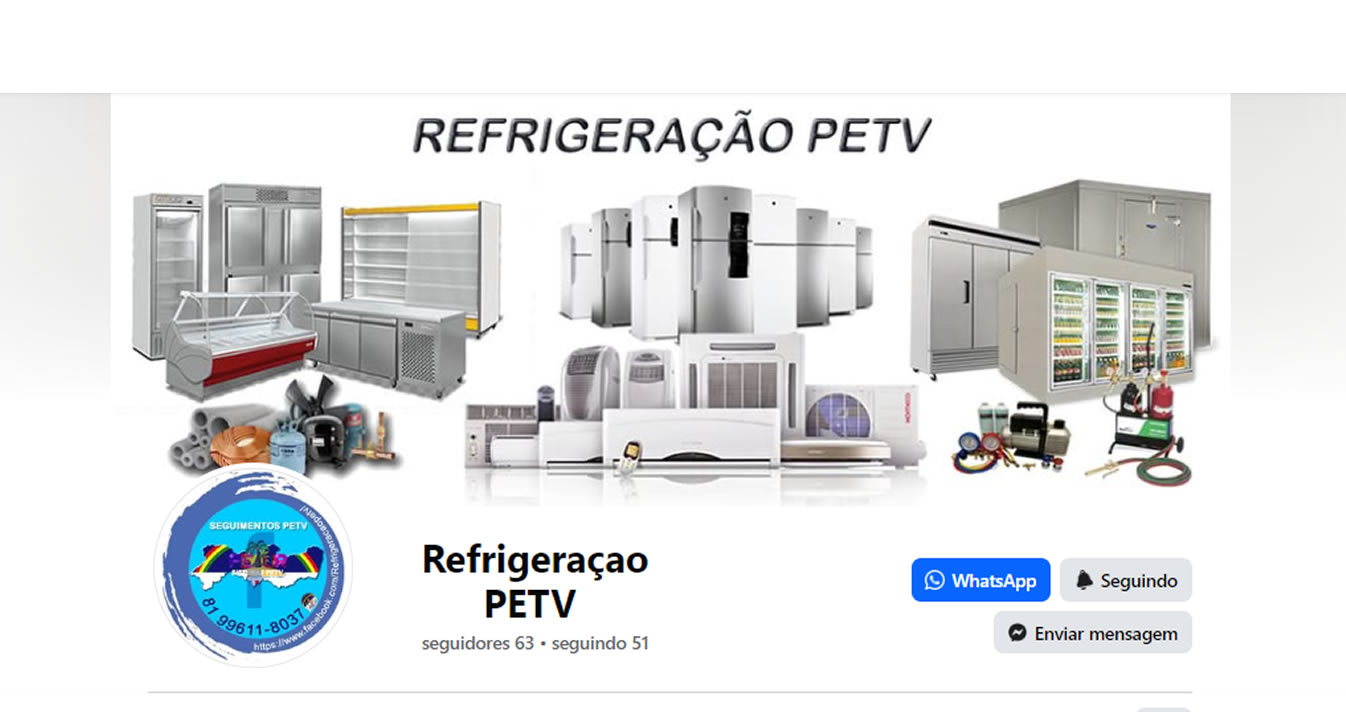The image size is (1346, 712).
Task: Tap Enviar mensagem to message the page
Action: pyautogui.click(x=1092, y=633)
